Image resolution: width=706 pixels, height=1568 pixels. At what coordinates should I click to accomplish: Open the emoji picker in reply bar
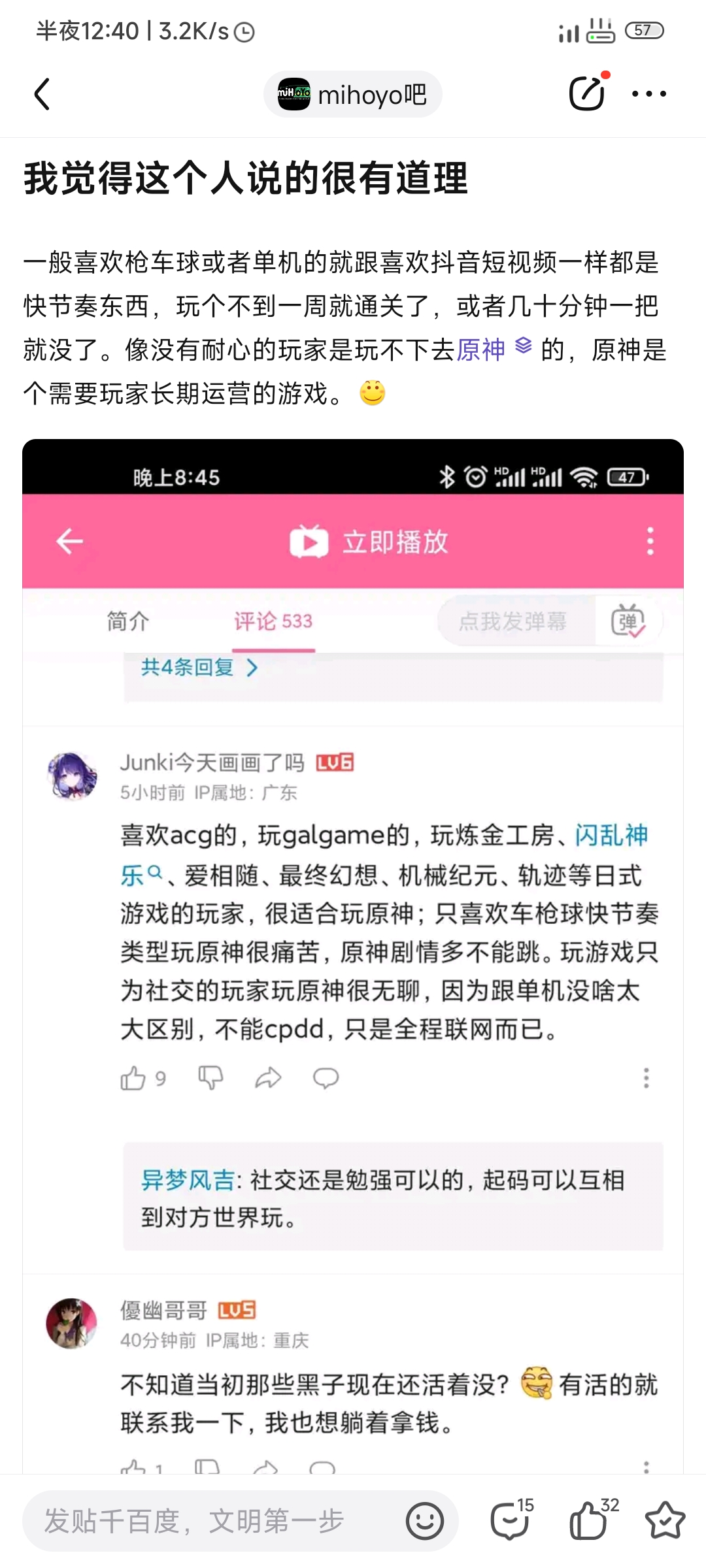point(424,1521)
